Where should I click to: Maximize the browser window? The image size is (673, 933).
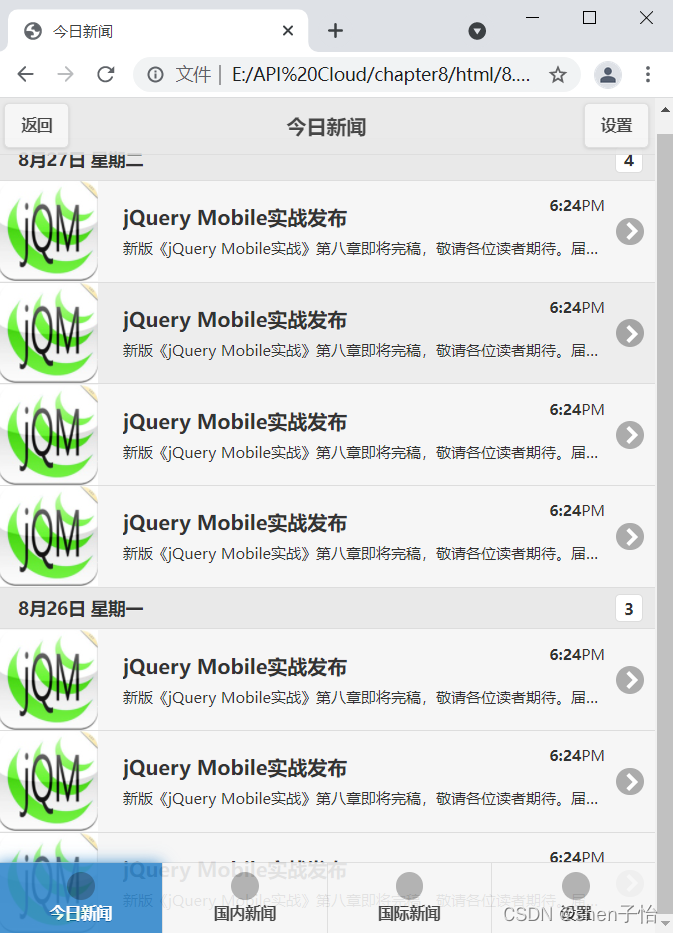point(589,18)
